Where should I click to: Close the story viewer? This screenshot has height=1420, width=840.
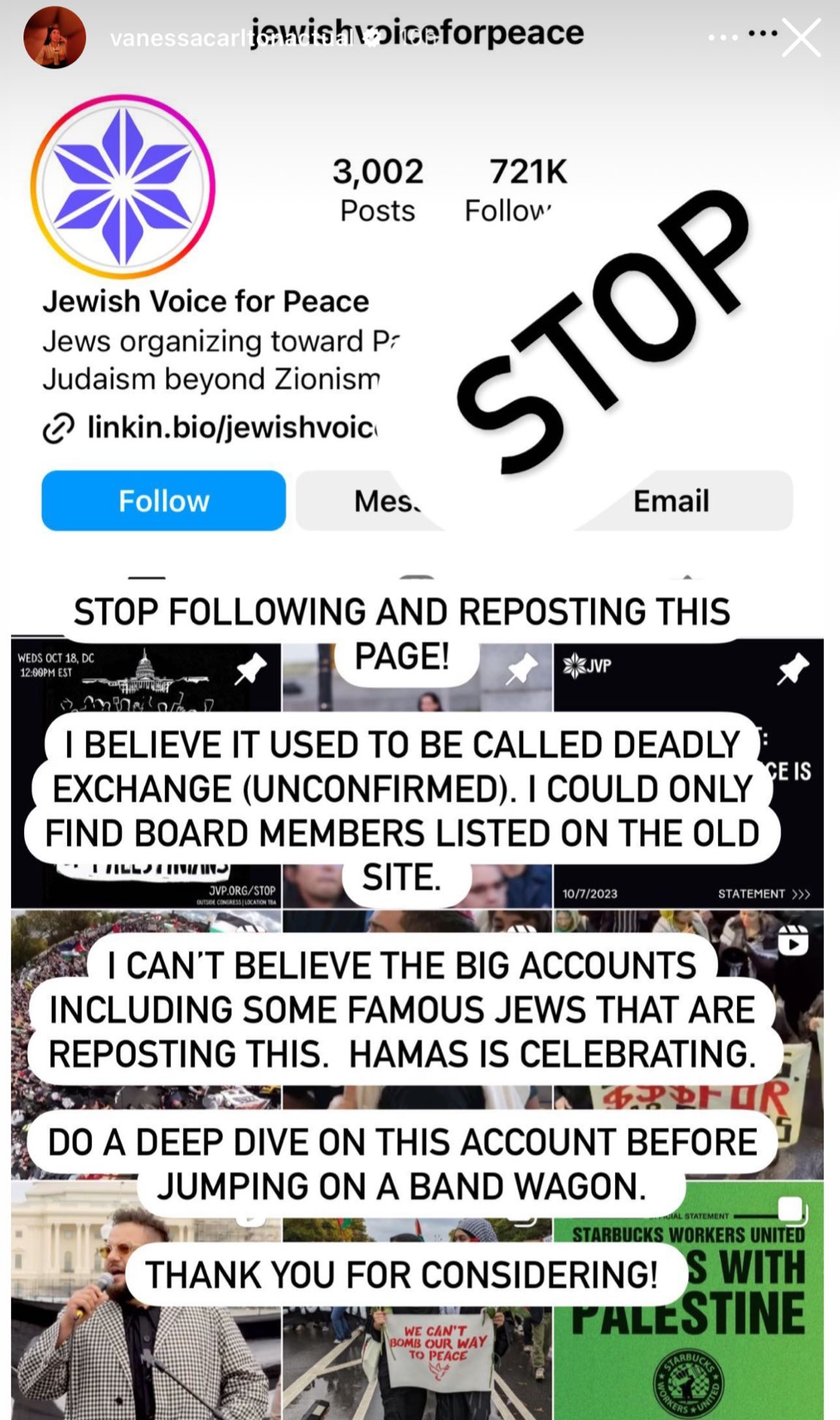coord(801,37)
